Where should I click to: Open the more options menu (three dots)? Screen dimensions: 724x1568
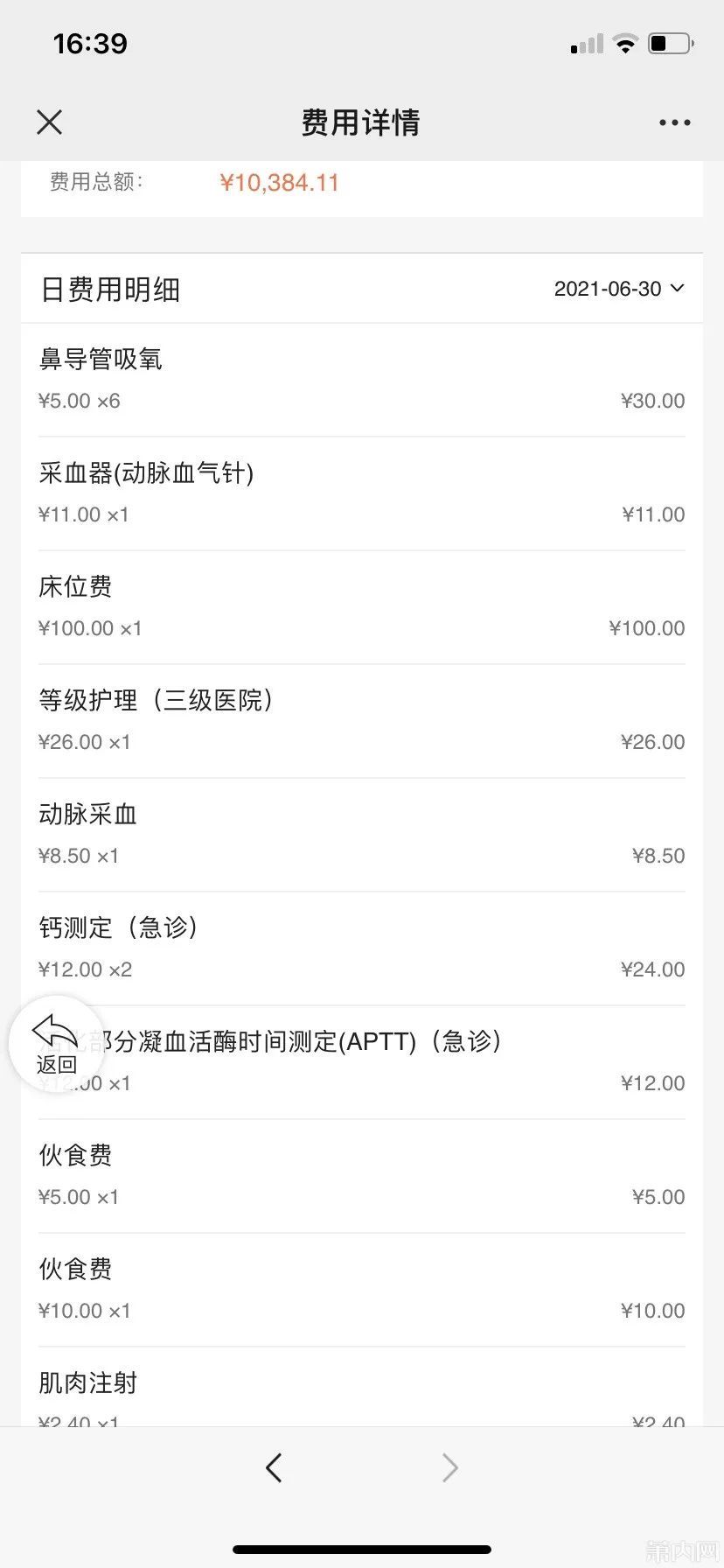coord(673,122)
